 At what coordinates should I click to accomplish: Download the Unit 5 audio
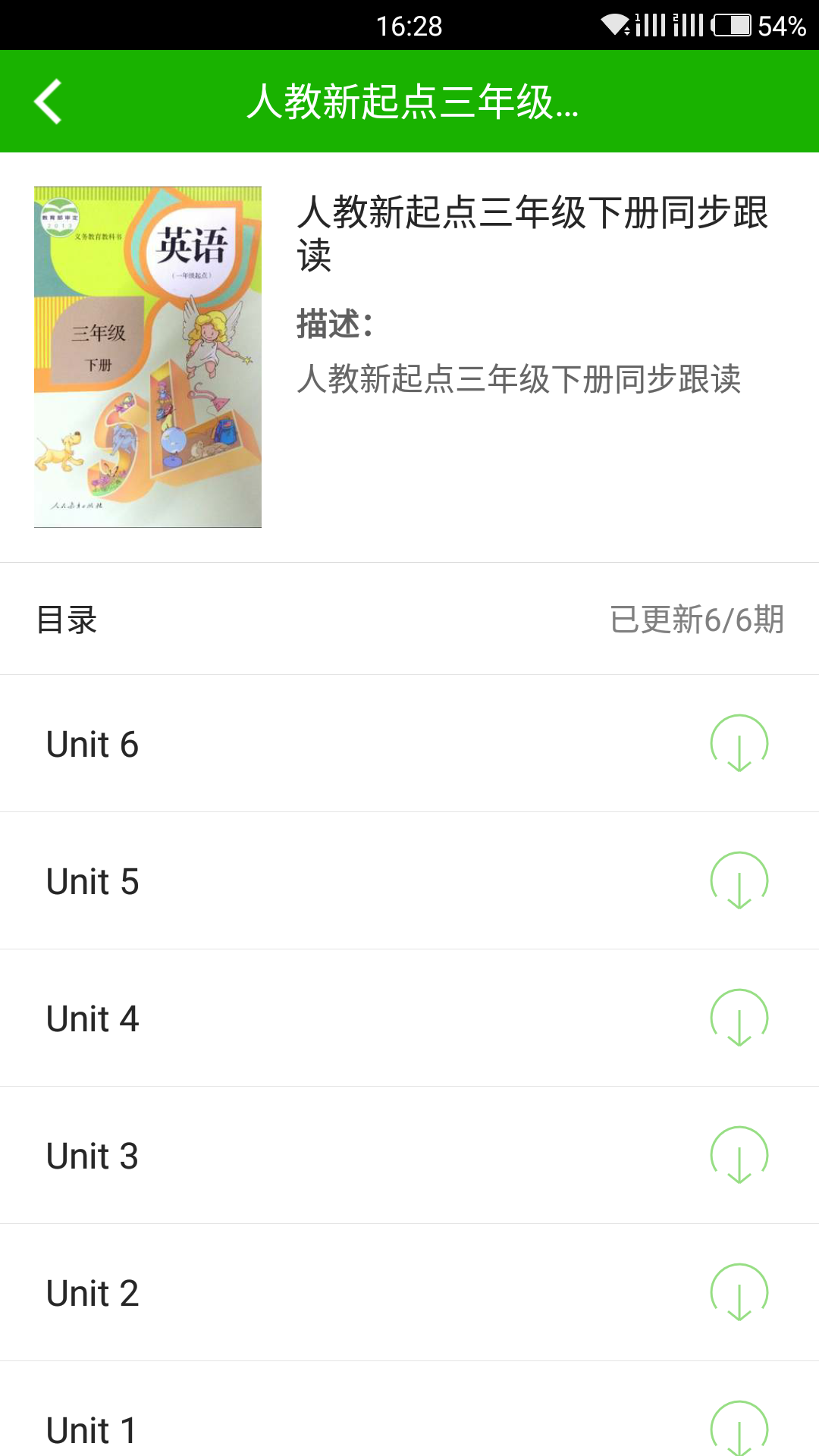(x=739, y=880)
